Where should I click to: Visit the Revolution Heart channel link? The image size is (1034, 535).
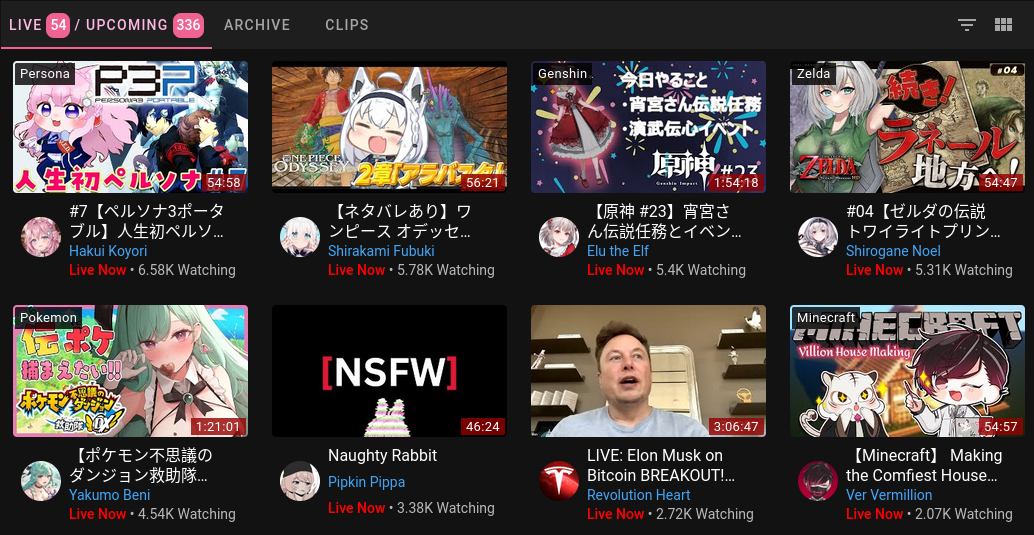pos(639,495)
